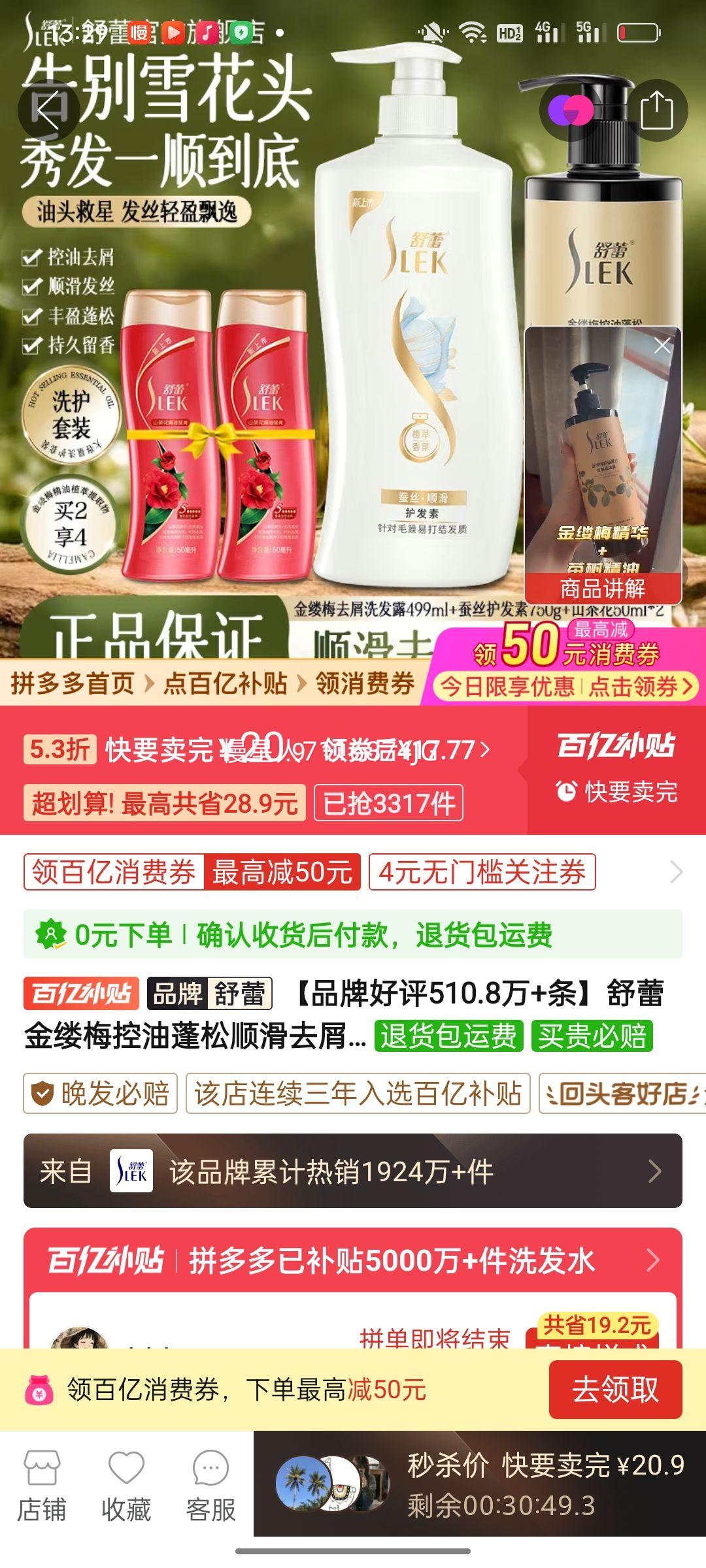Go back using the top-left arrow
Image resolution: width=706 pixels, height=1568 pixels.
tap(49, 110)
